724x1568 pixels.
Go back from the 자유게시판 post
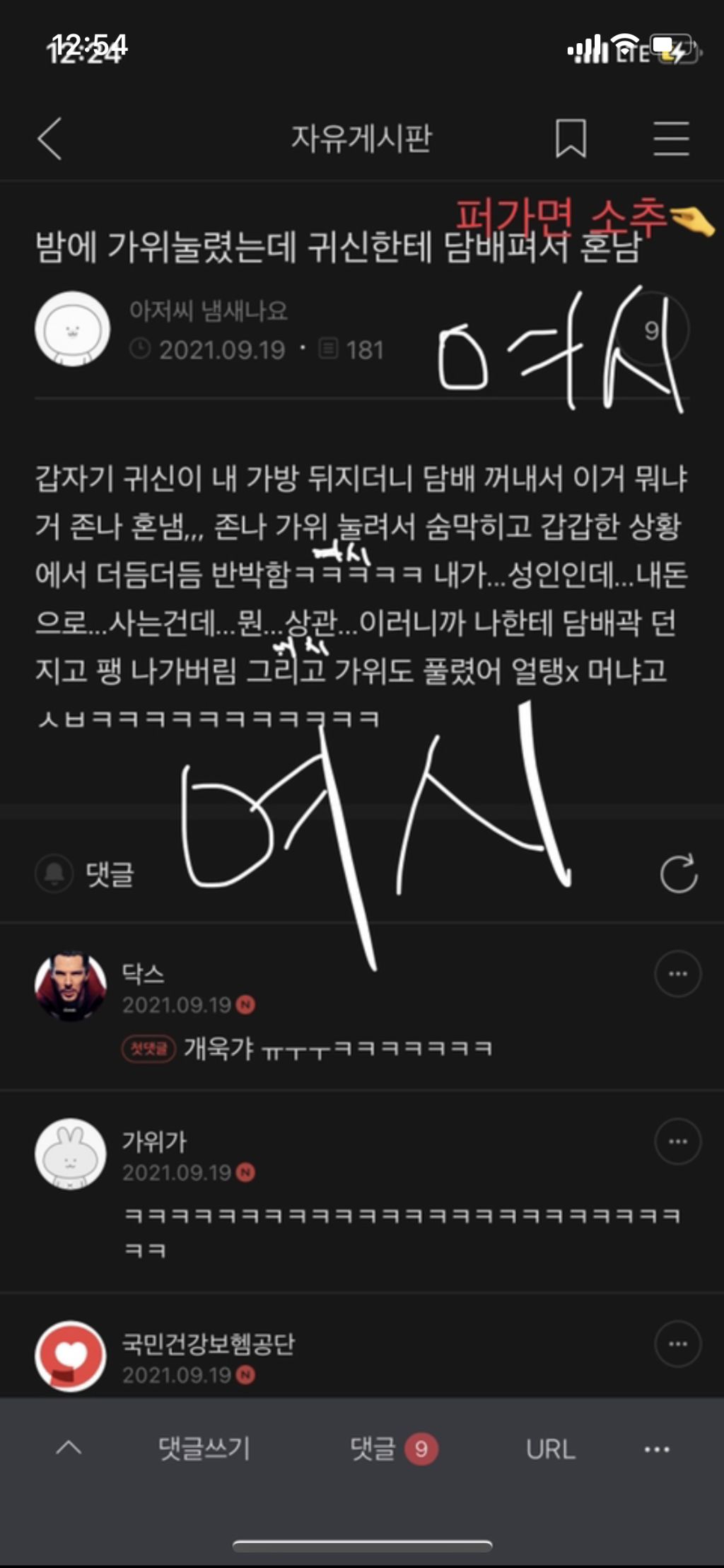tap(50, 138)
